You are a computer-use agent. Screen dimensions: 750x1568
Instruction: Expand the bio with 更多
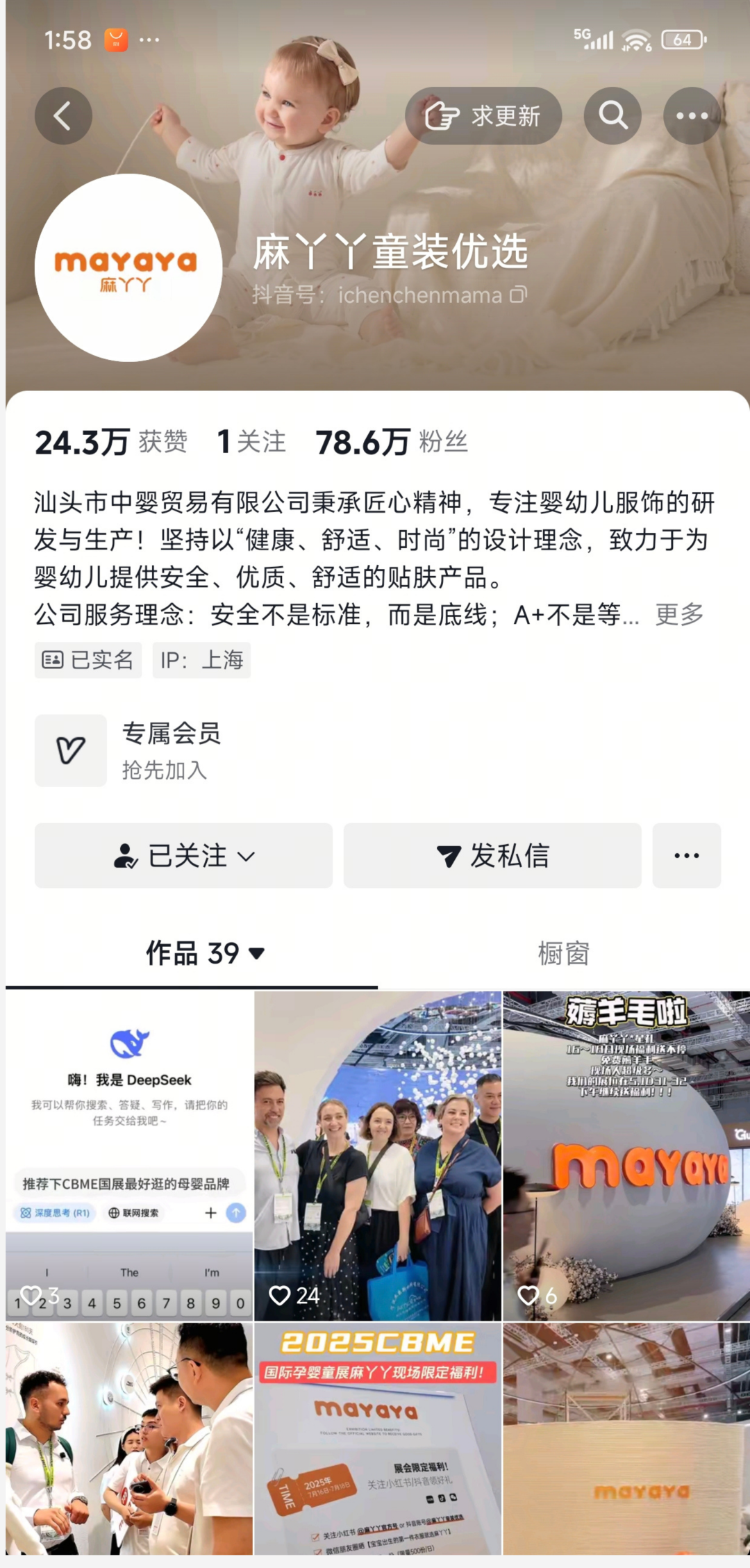point(679,614)
